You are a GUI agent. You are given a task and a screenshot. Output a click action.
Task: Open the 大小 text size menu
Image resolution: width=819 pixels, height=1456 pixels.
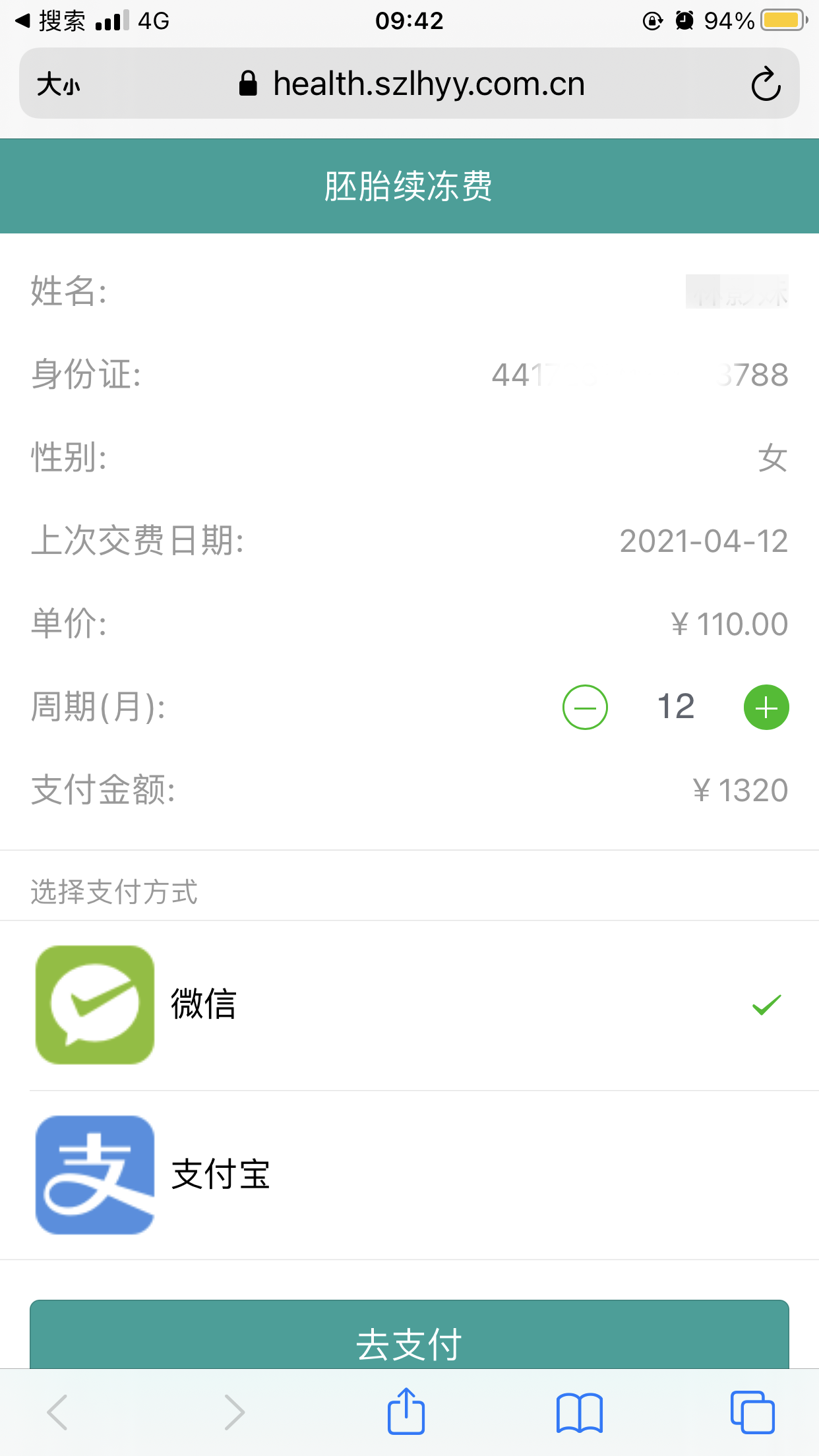(58, 84)
